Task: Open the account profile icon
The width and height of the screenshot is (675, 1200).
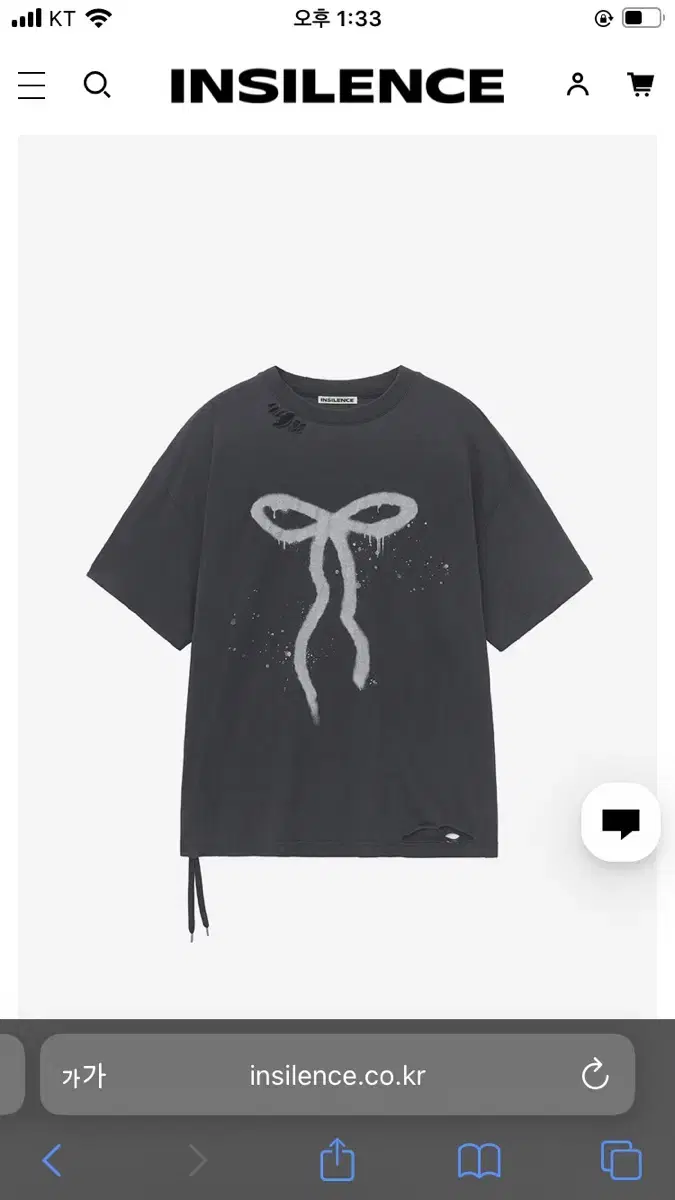Action: (577, 85)
